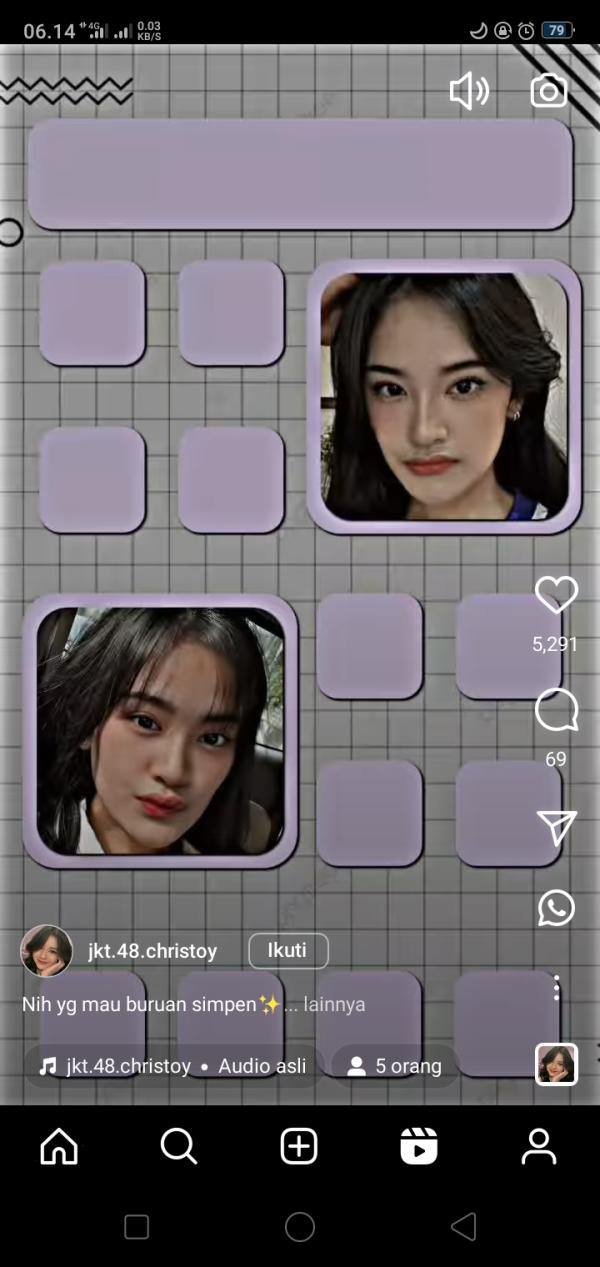Viewport: 600px width, 1267px height.
Task: Go back with the system back button
Action: point(463,1227)
